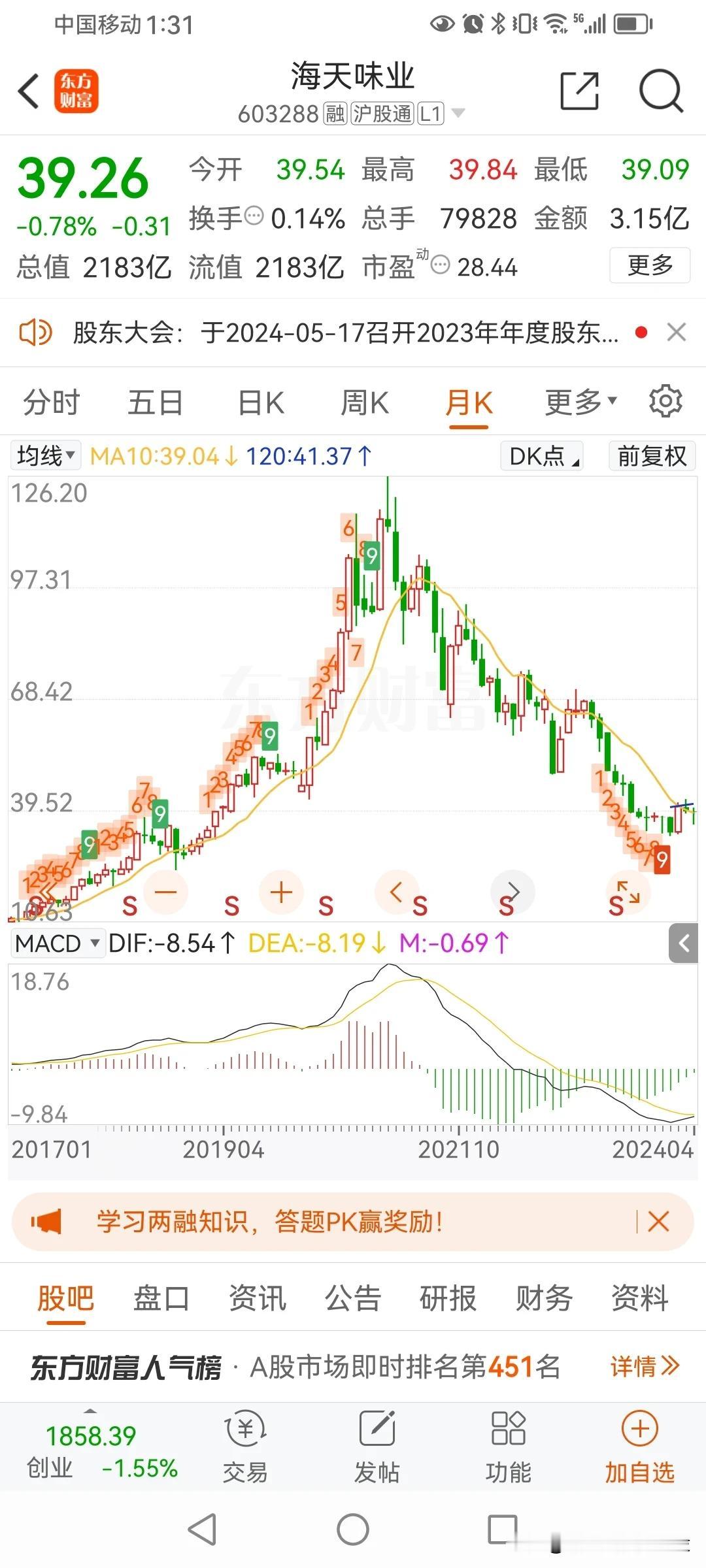Dismiss the shareholder meeting notice
This screenshot has height=1568, width=706.
pyautogui.click(x=677, y=333)
